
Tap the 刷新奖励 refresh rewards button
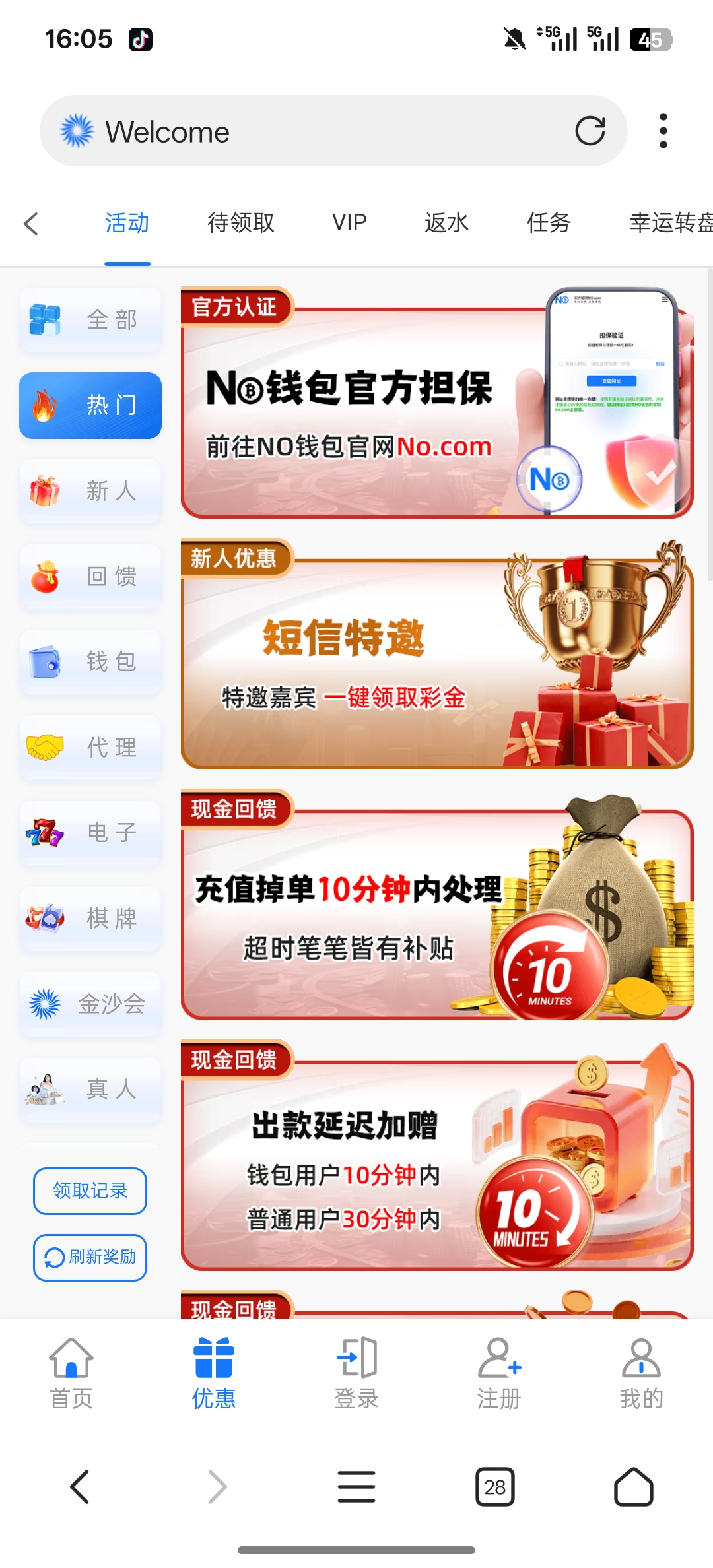[x=90, y=1257]
